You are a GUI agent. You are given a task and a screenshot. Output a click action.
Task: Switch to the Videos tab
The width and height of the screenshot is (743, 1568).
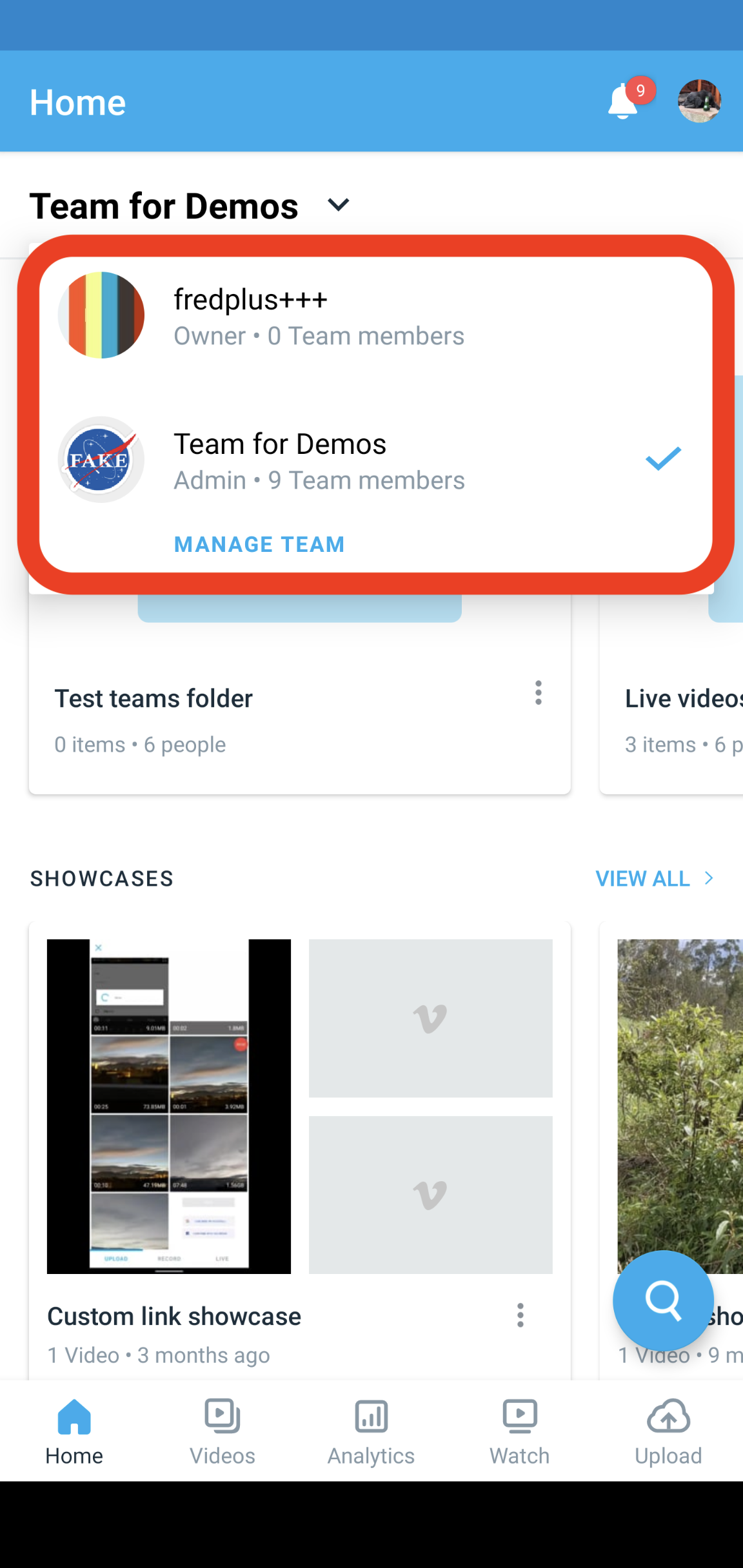[x=223, y=1431]
